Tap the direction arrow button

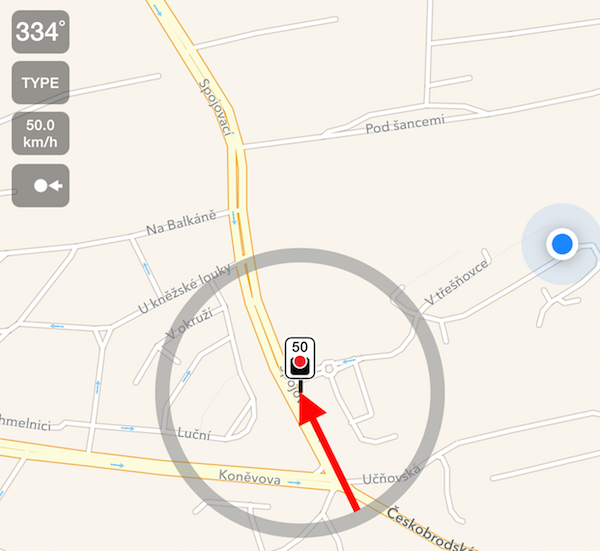[40, 185]
